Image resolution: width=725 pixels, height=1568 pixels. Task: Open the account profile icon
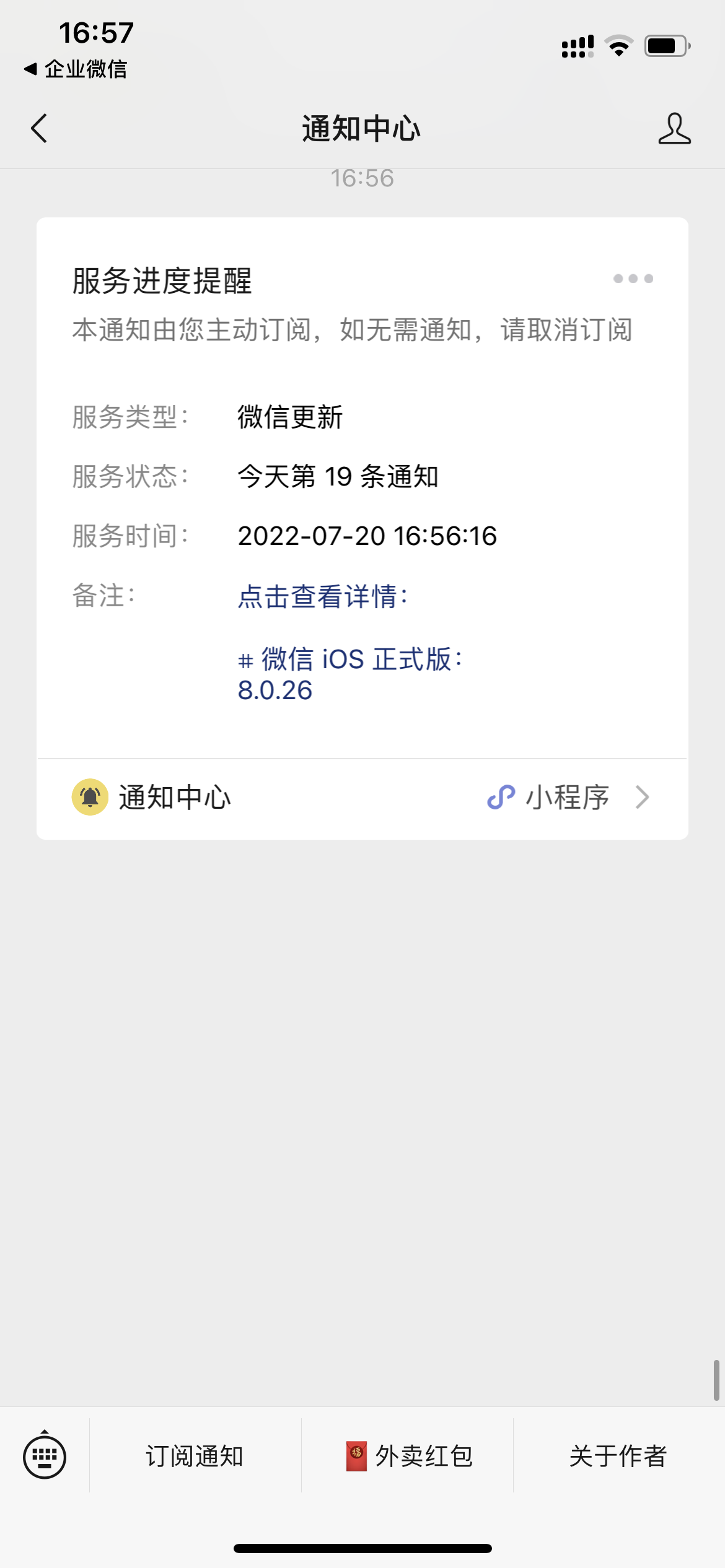[674, 129]
